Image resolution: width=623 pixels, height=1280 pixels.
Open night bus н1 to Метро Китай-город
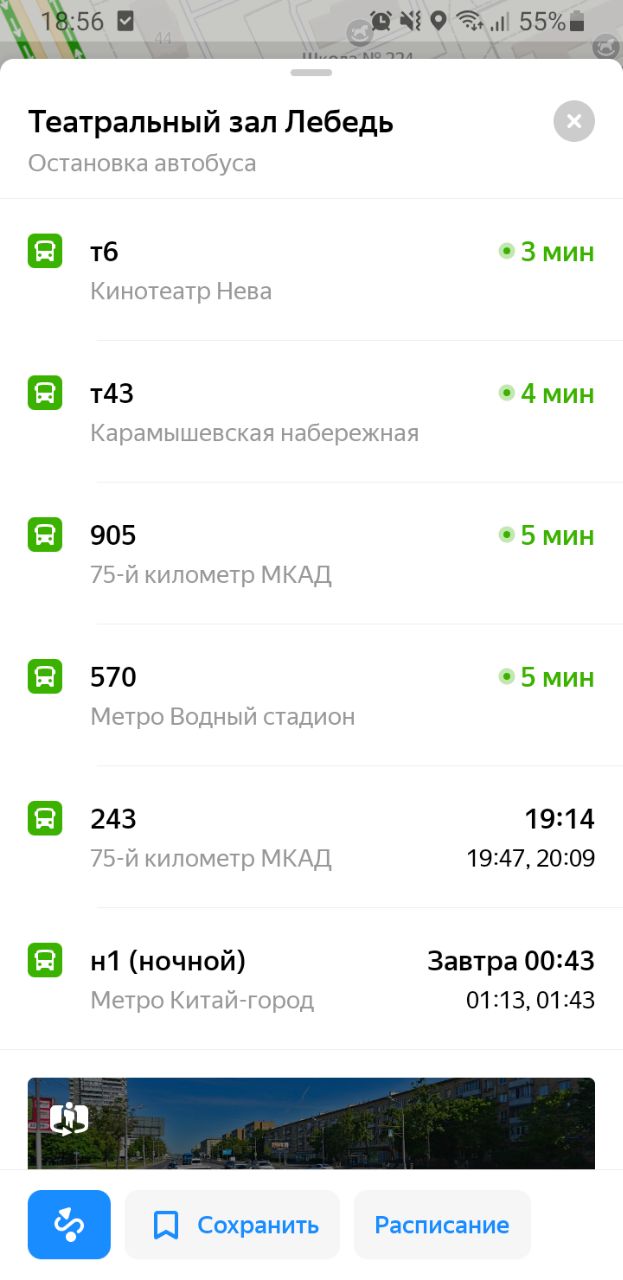311,980
